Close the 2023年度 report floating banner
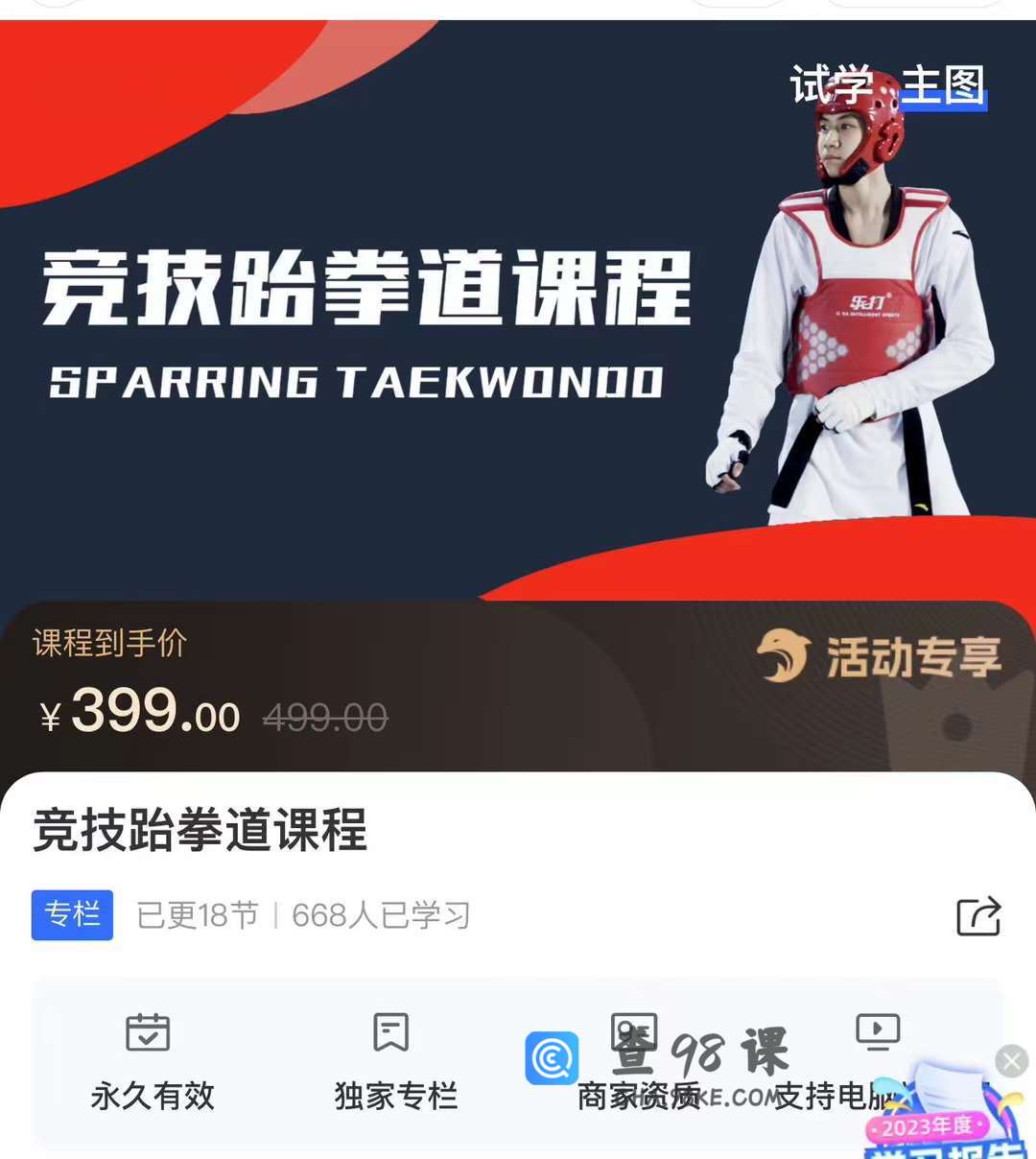Image resolution: width=1036 pixels, height=1159 pixels. [1011, 1061]
